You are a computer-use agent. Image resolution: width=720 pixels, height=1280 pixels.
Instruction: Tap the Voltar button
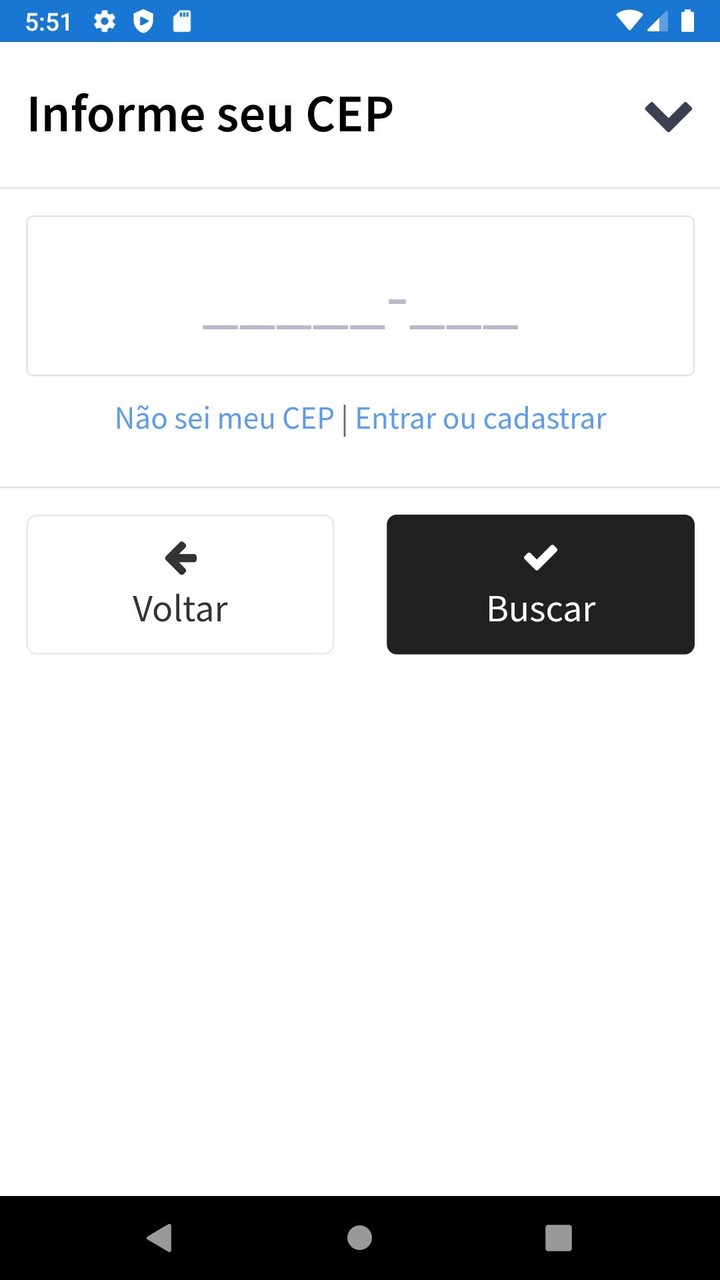tap(180, 585)
